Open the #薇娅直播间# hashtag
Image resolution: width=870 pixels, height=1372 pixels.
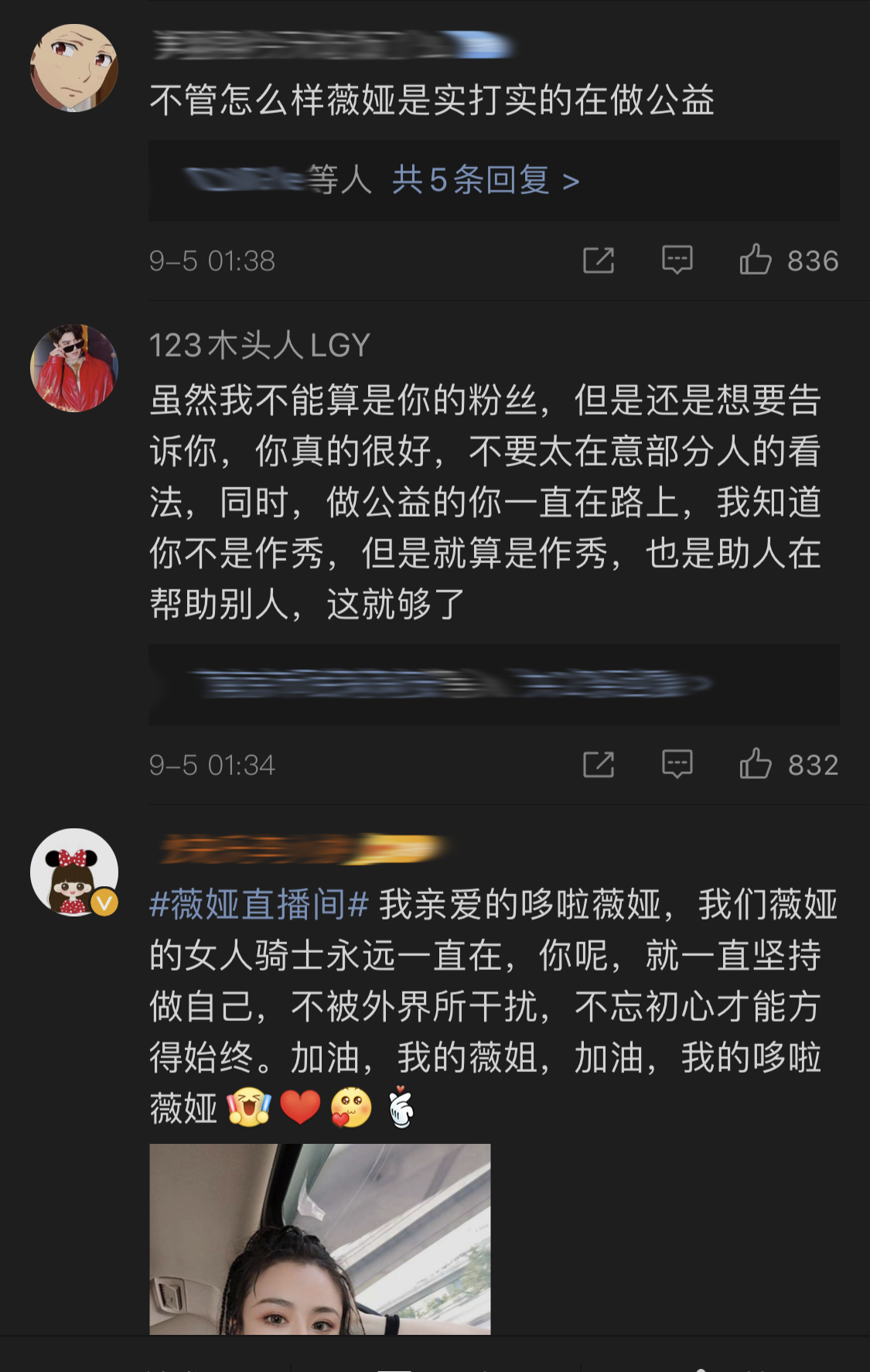point(259,904)
